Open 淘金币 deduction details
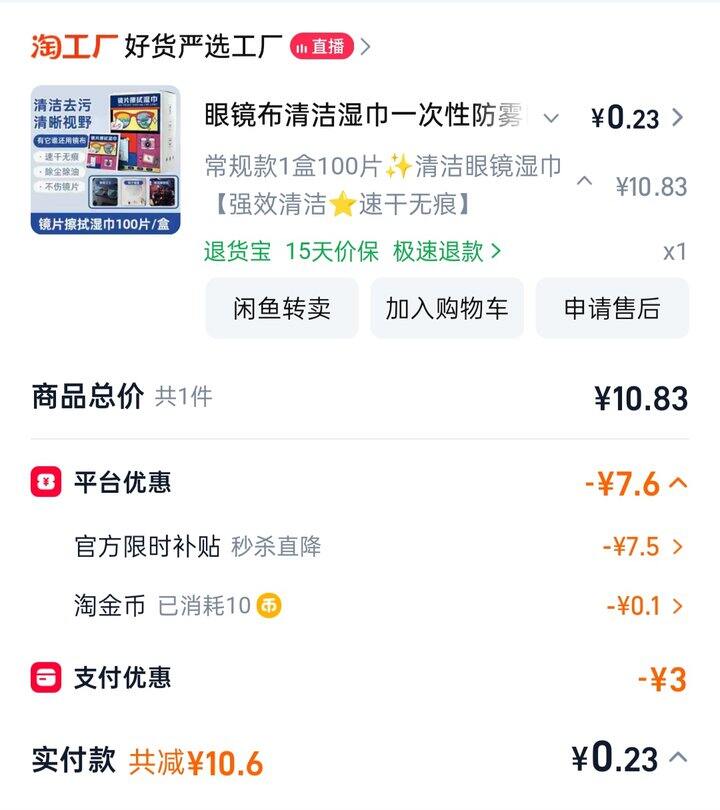The width and height of the screenshot is (720, 810). (x=678, y=606)
